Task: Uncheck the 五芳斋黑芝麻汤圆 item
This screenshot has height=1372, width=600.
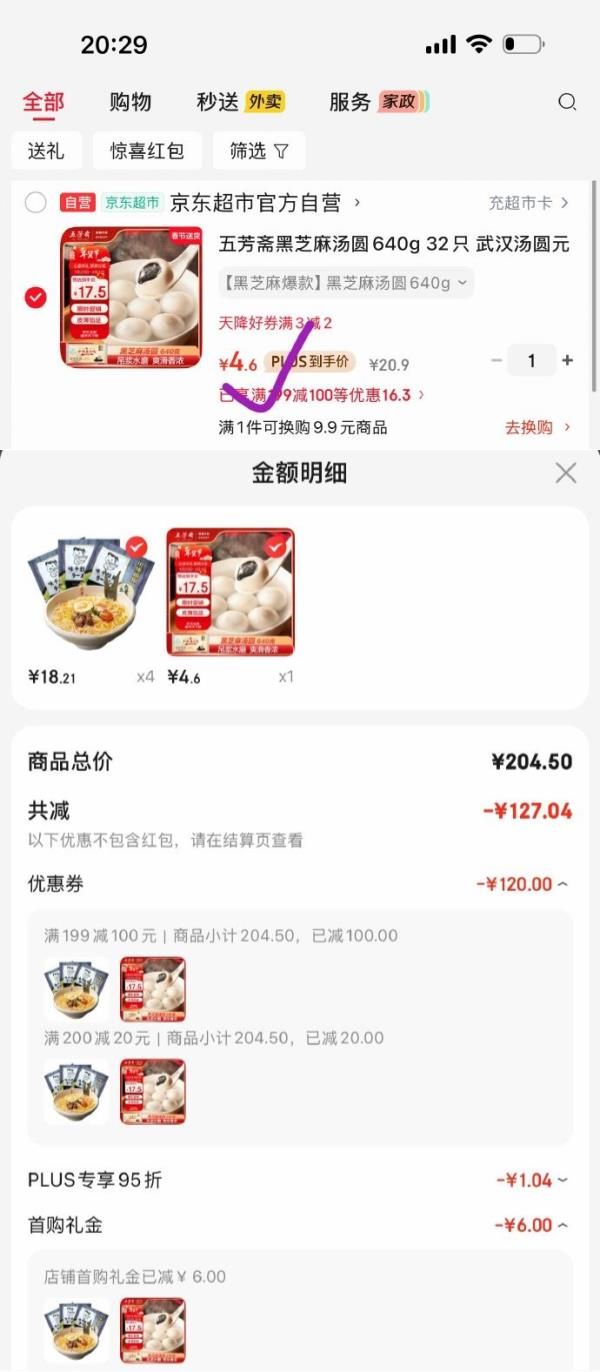Action: coord(36,297)
